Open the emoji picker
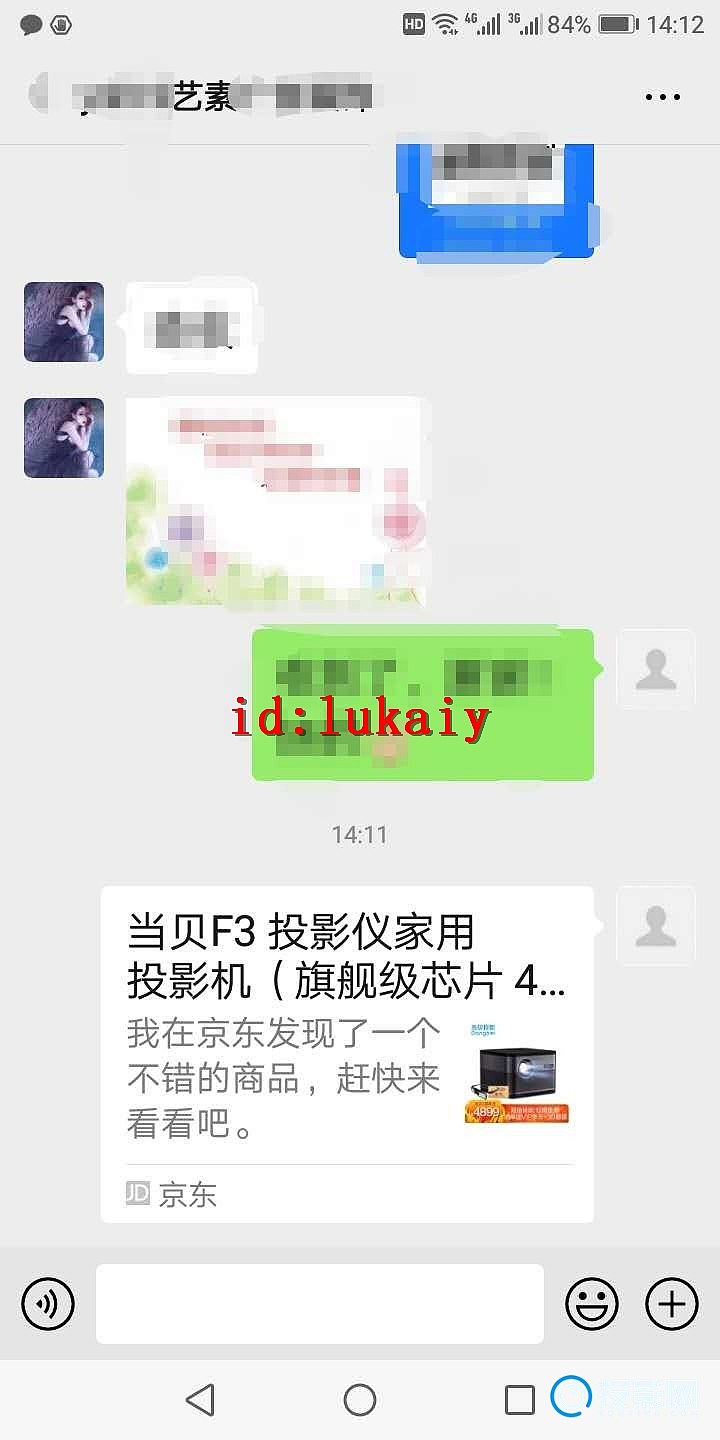720x1440 pixels. coord(592,1304)
